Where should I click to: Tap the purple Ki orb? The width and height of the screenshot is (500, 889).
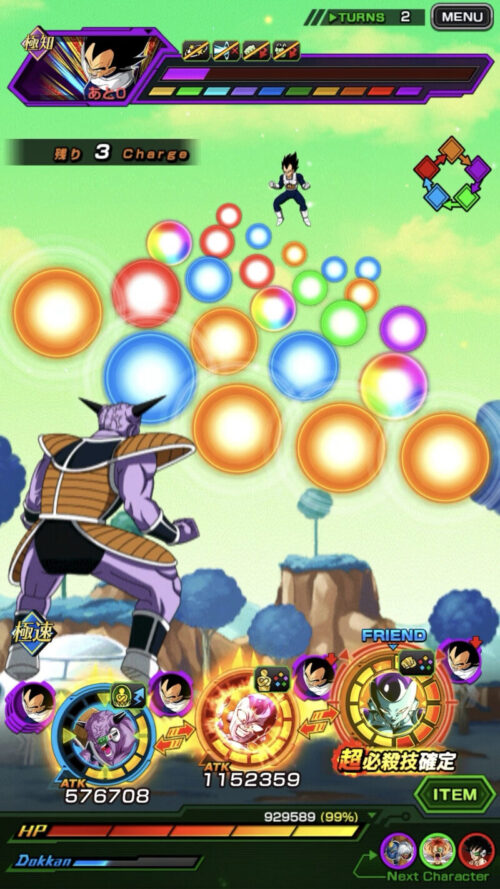[x=402, y=328]
